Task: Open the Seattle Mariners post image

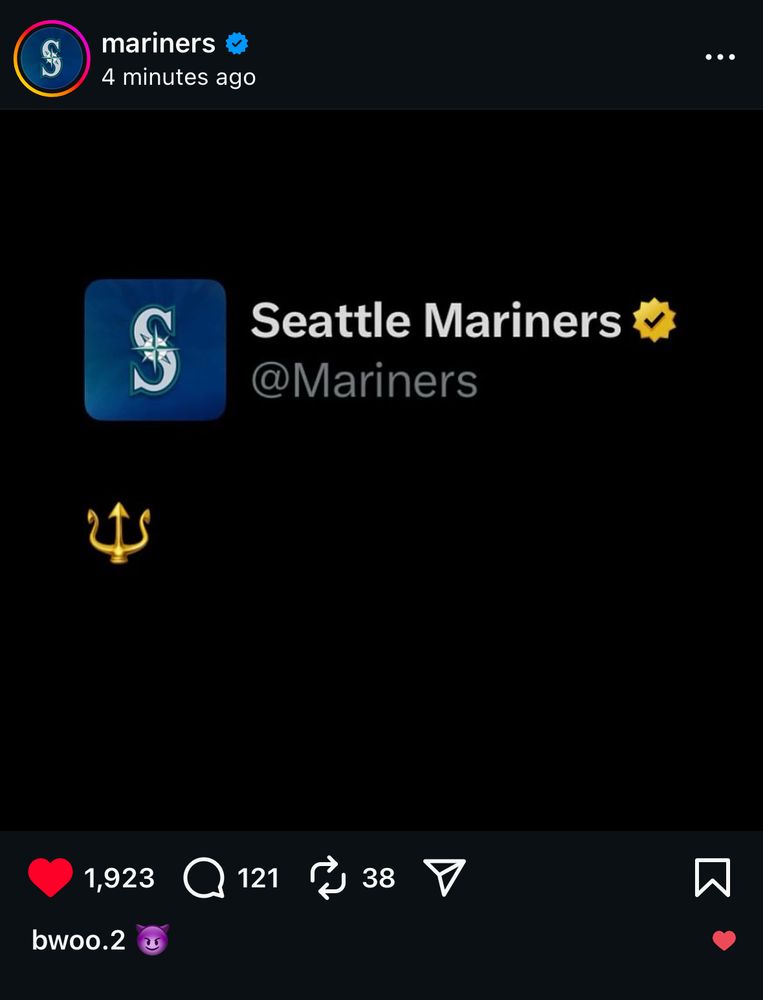Action: pos(381,470)
